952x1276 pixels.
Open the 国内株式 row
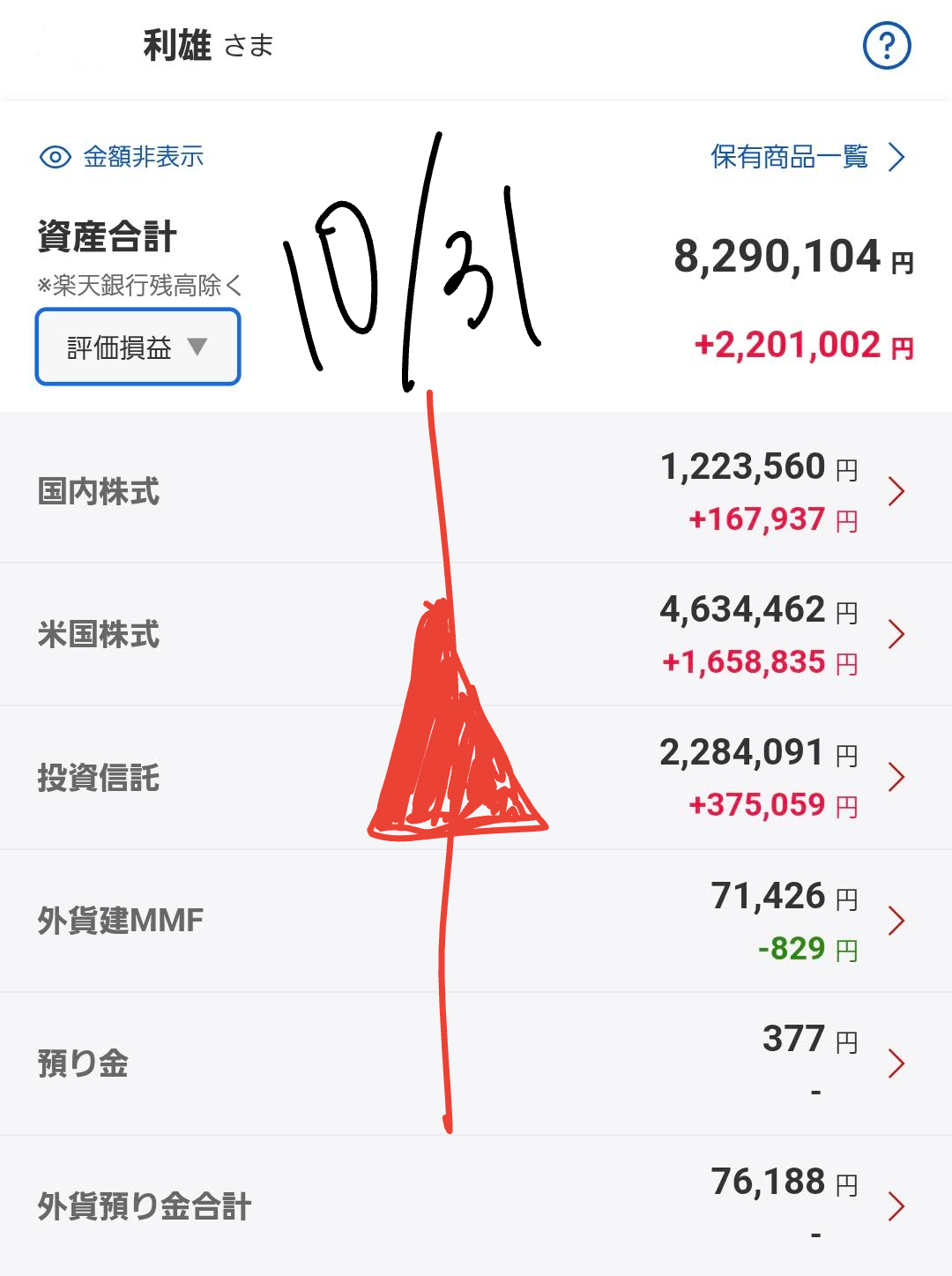pos(476,491)
